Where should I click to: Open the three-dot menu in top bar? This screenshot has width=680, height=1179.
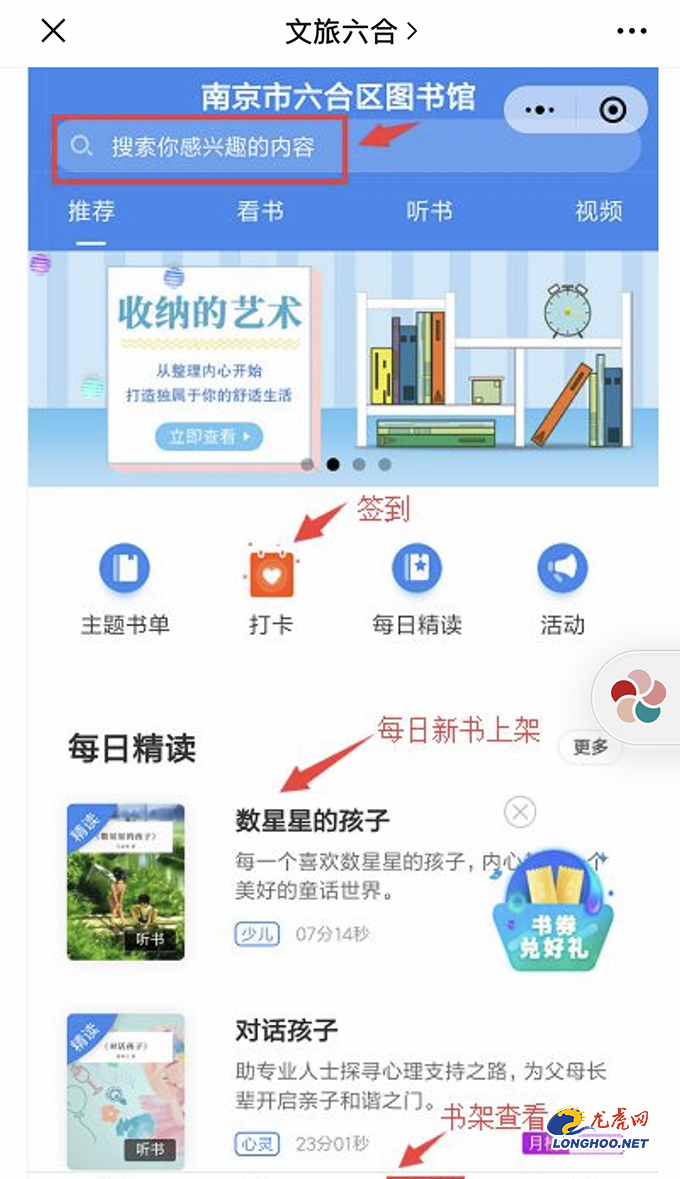click(x=631, y=32)
